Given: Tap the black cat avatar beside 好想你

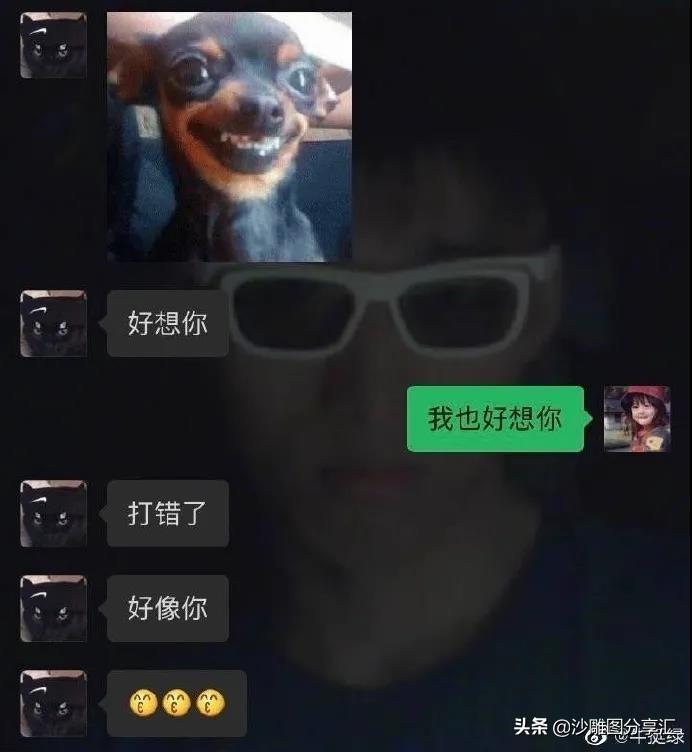Looking at the screenshot, I should tap(53, 324).
